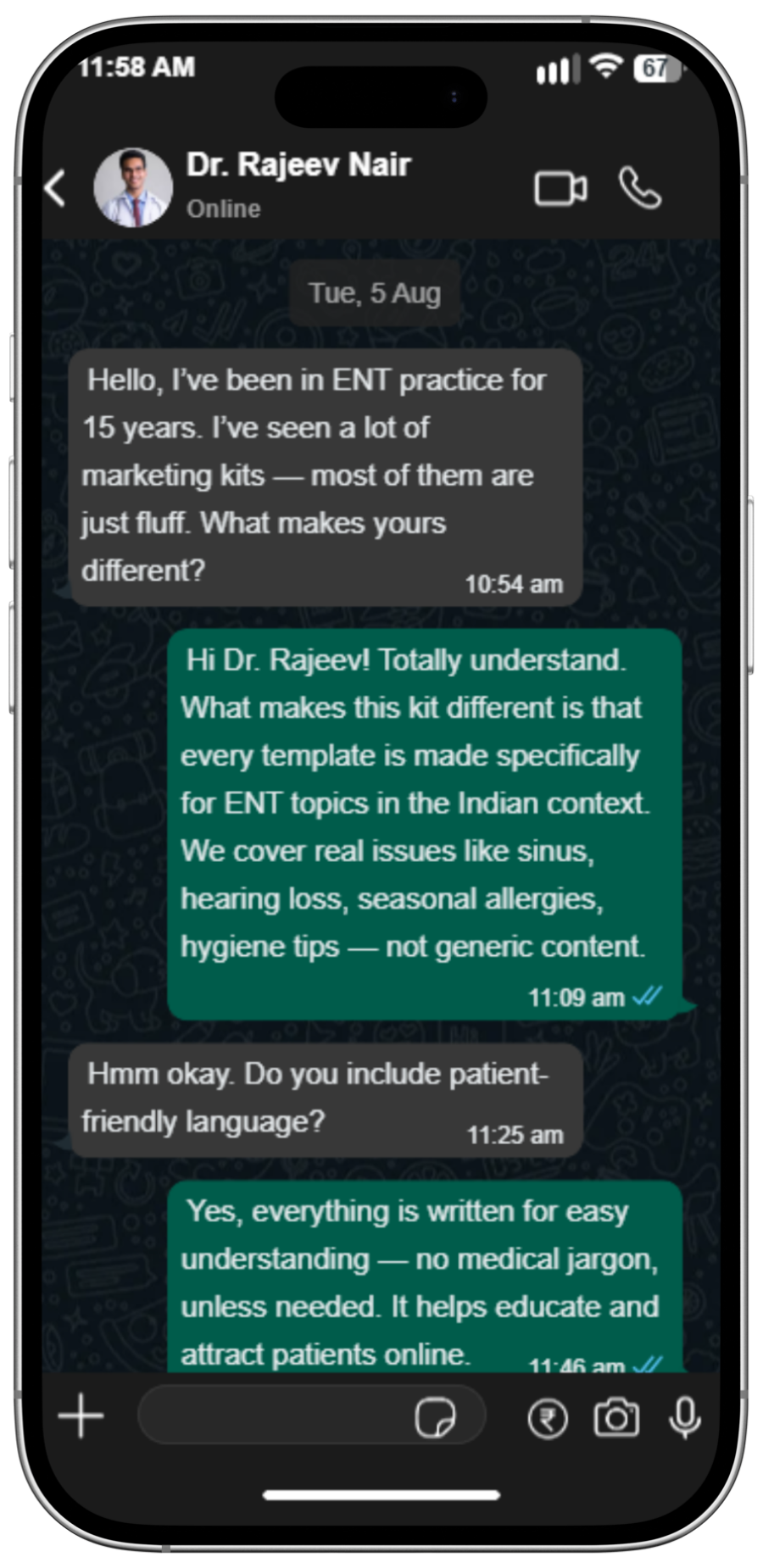Screen dimensions: 763x1568
Task: Tap the microphone to record voice
Action: 685,1417
